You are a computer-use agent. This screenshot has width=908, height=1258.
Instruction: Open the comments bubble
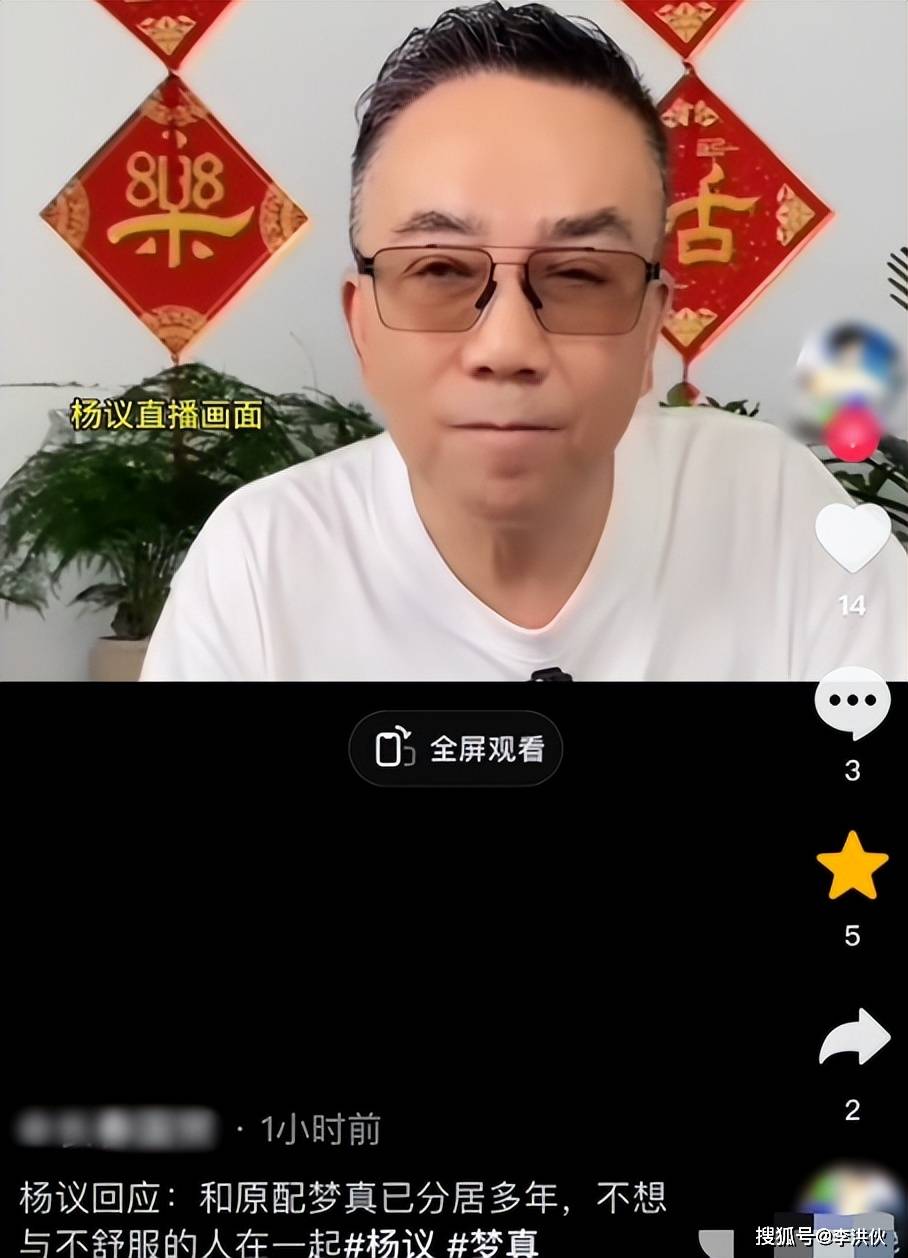coord(852,702)
